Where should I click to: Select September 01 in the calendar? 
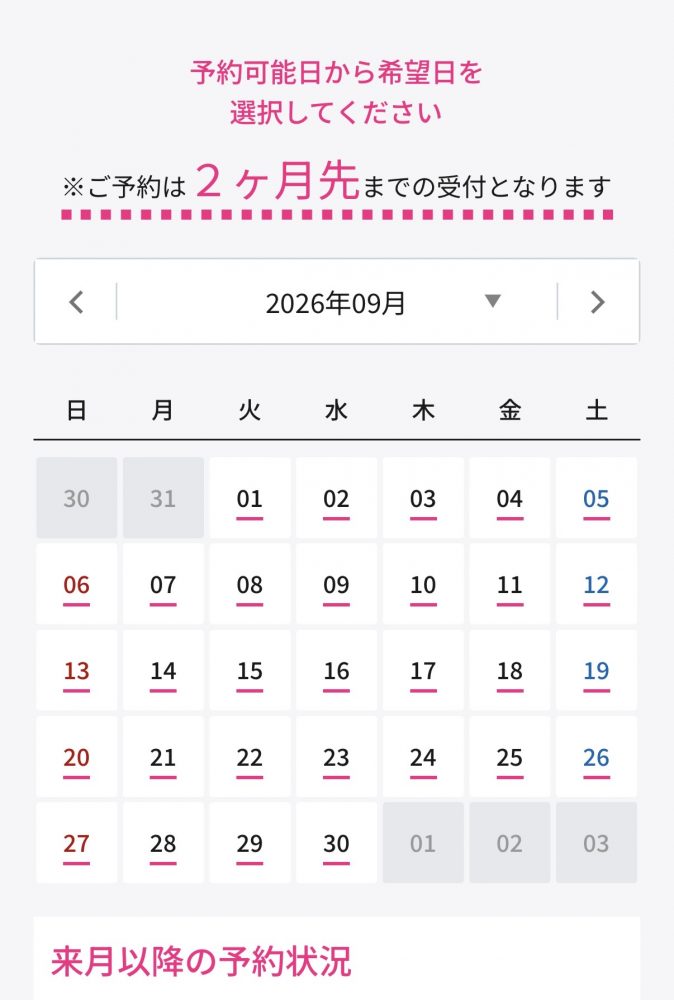249,497
